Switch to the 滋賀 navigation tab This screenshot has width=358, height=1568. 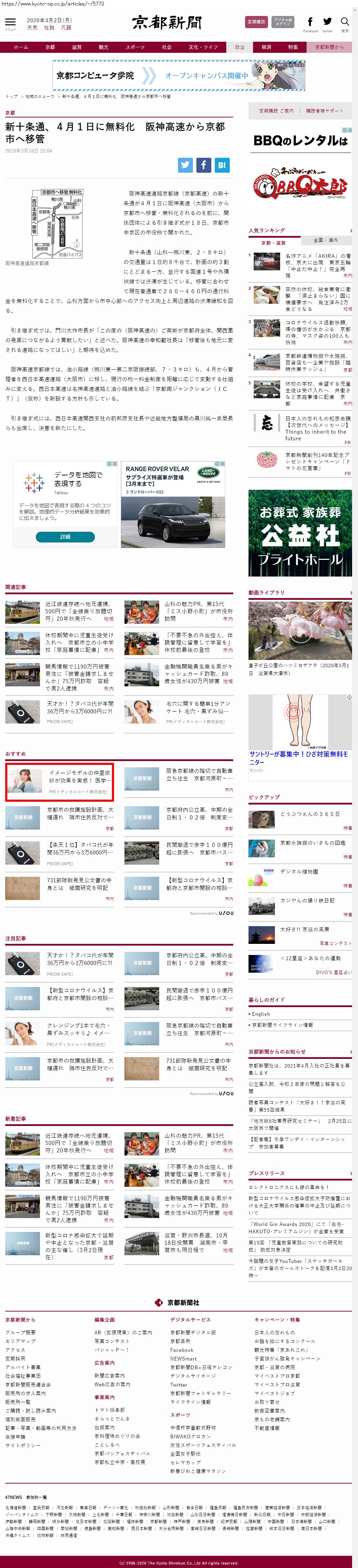click(x=77, y=47)
